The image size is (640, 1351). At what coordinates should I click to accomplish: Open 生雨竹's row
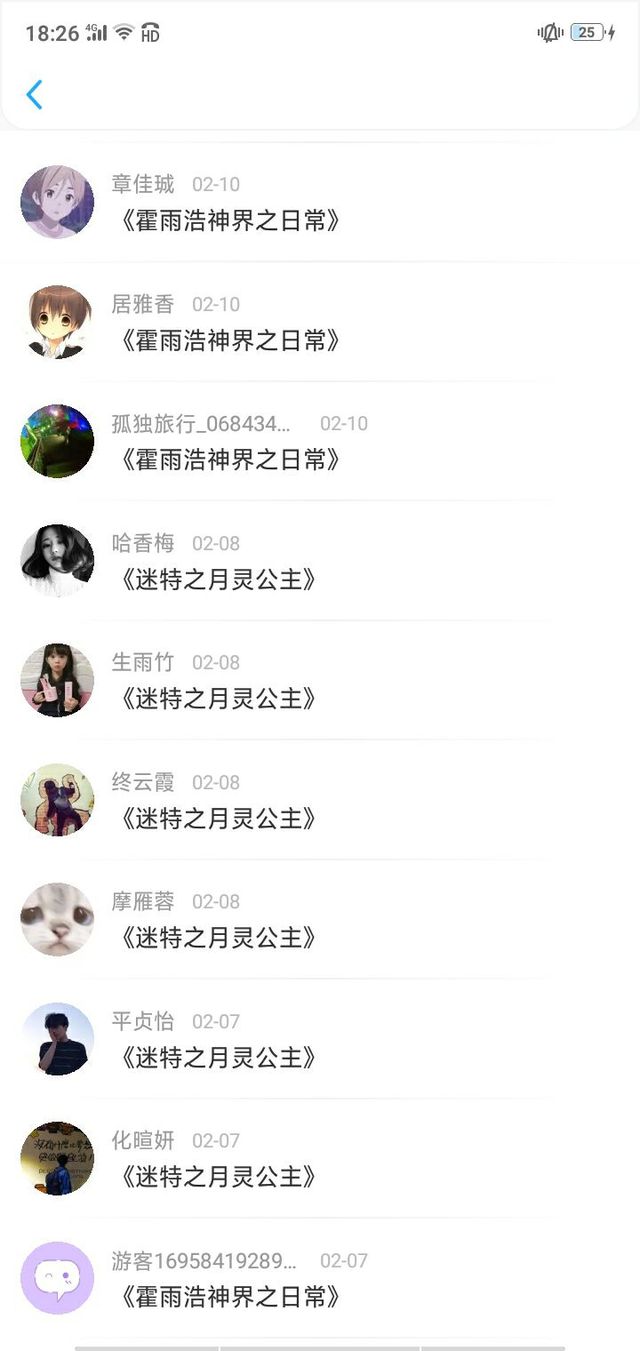tap(320, 680)
